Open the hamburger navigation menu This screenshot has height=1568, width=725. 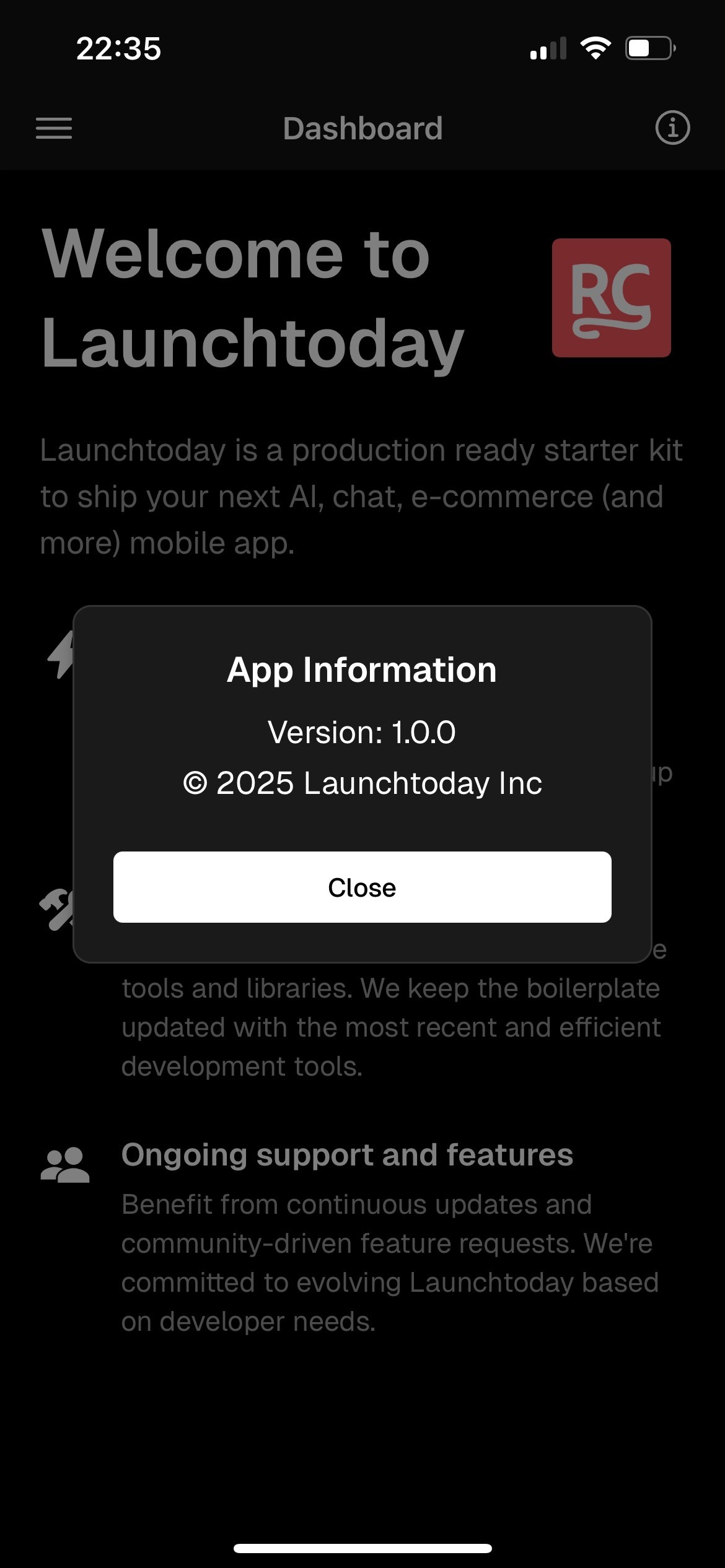(54, 129)
